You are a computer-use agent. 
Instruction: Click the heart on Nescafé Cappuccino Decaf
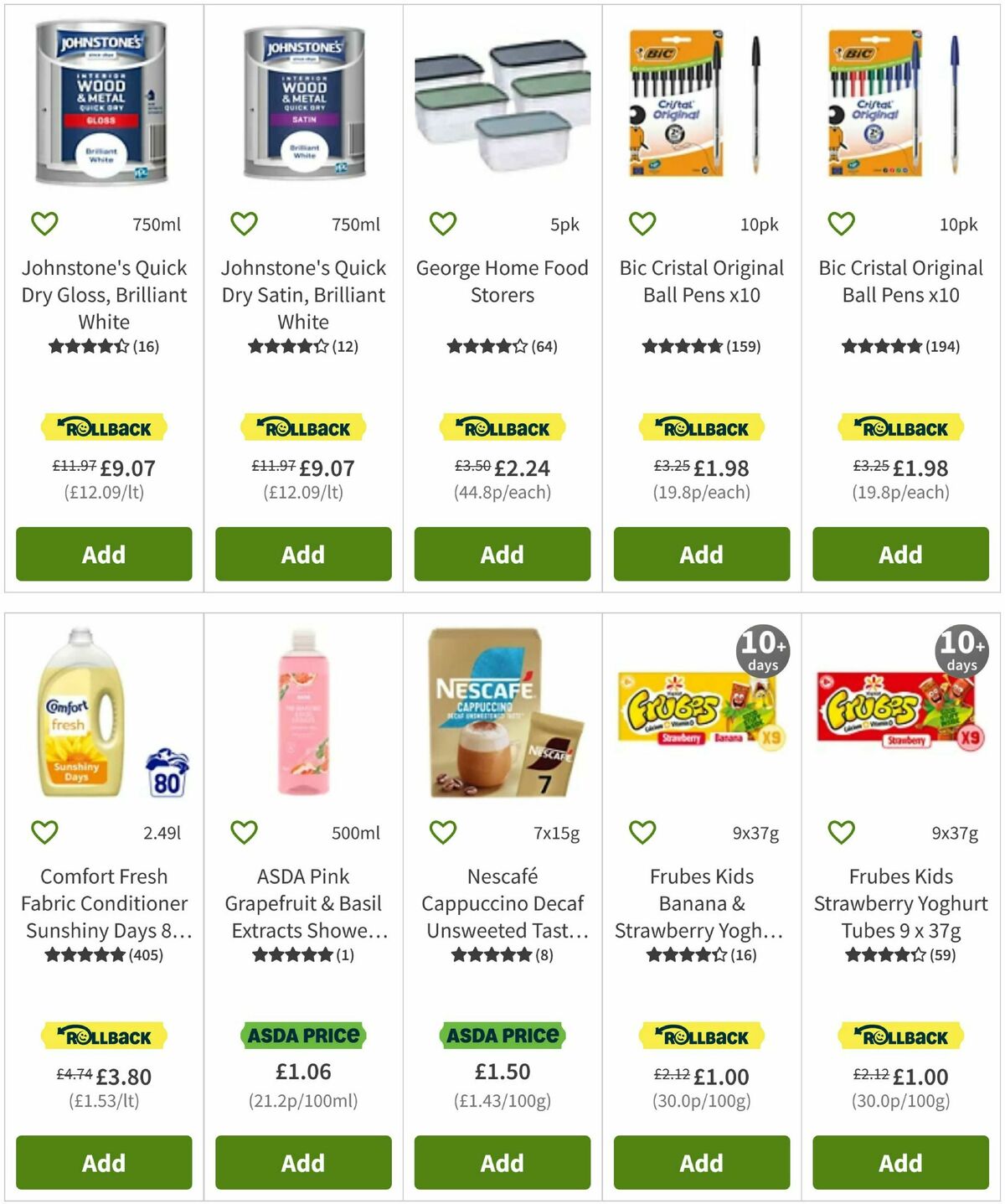pos(442,832)
